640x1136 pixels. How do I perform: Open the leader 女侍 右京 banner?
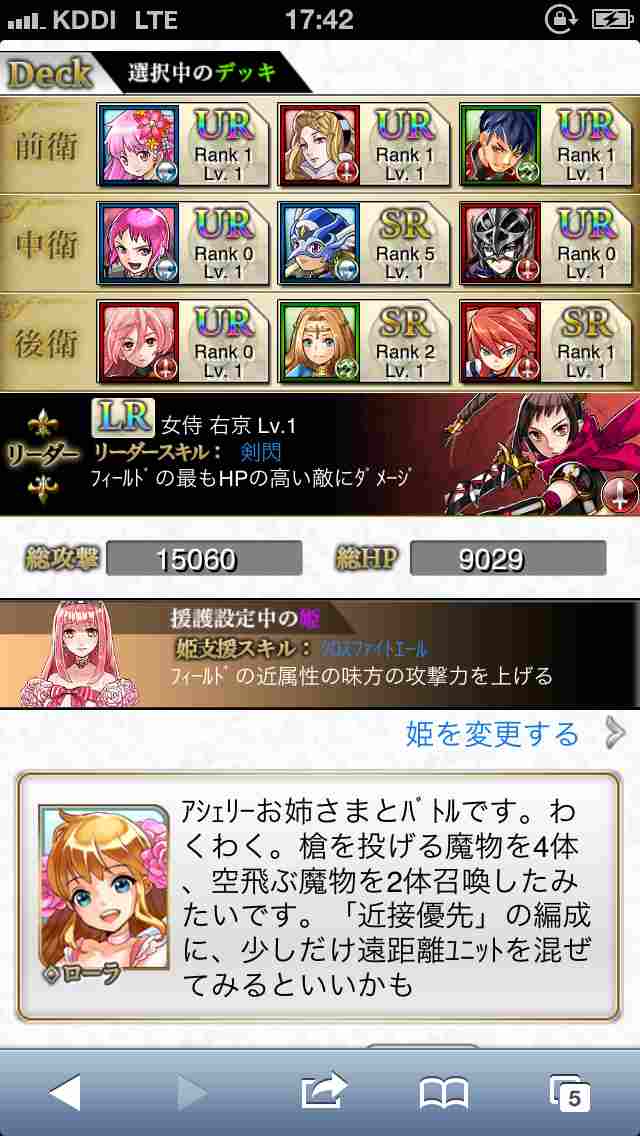pyautogui.click(x=320, y=455)
